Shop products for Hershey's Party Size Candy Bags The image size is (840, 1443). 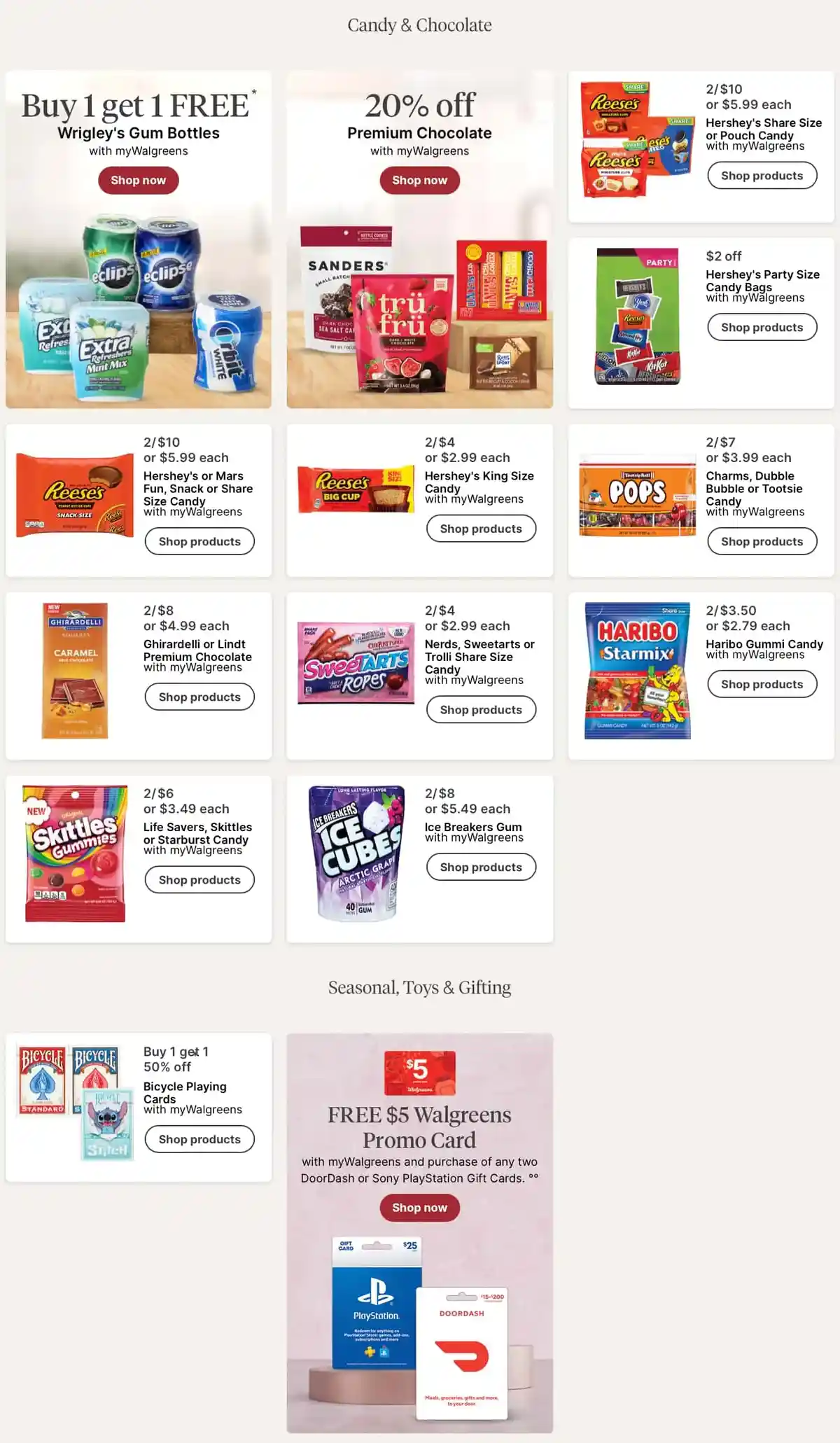tap(762, 327)
